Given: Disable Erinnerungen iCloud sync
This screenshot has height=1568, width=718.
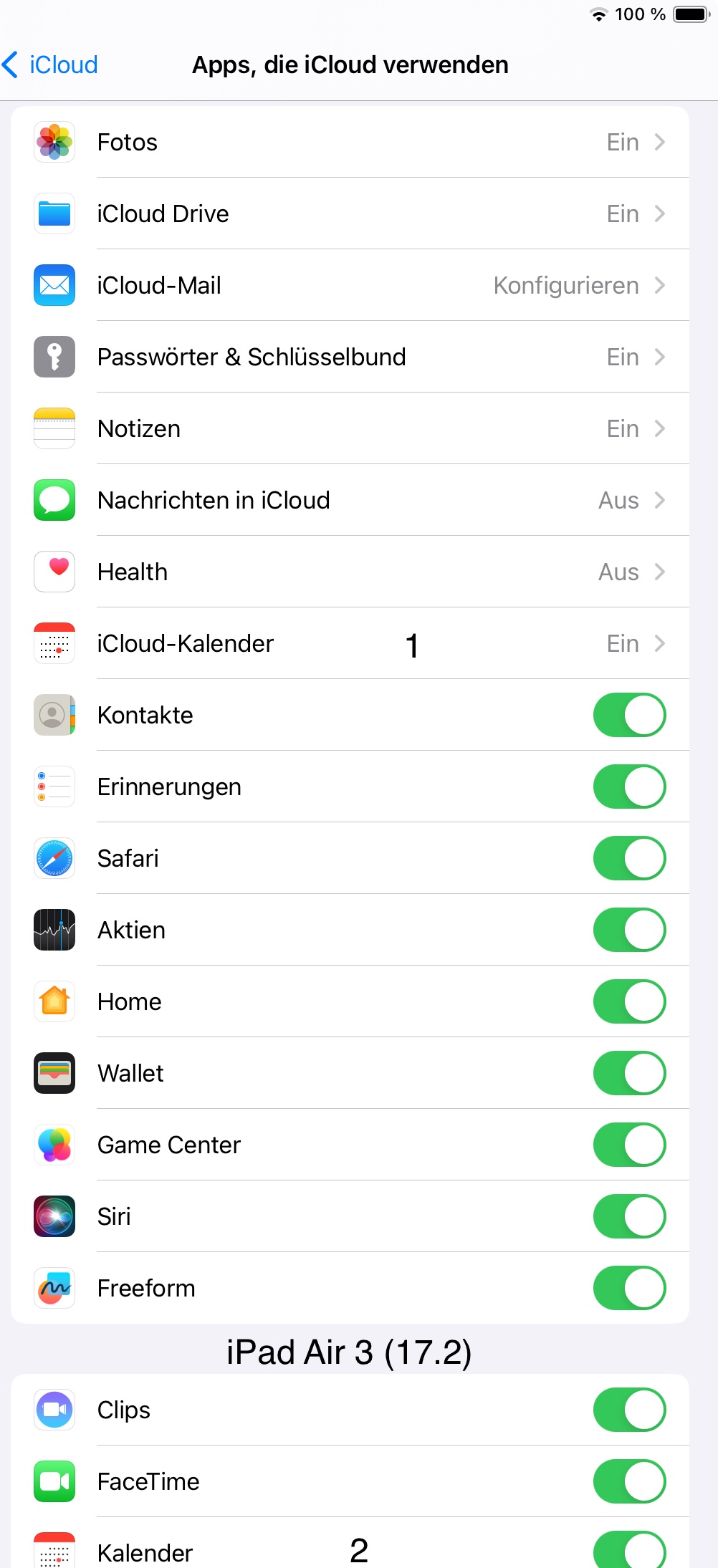Looking at the screenshot, I should (629, 787).
